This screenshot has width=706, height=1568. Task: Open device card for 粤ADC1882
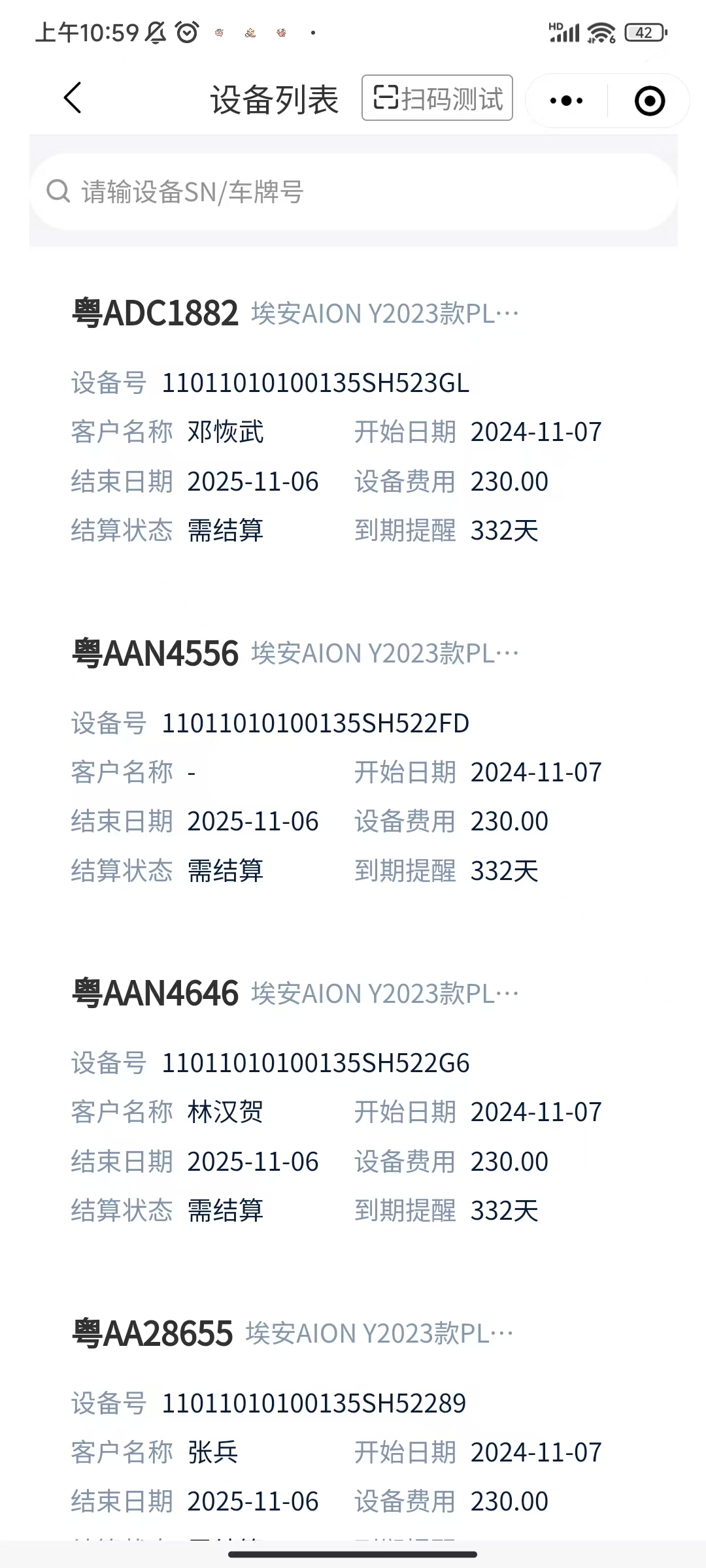click(156, 313)
